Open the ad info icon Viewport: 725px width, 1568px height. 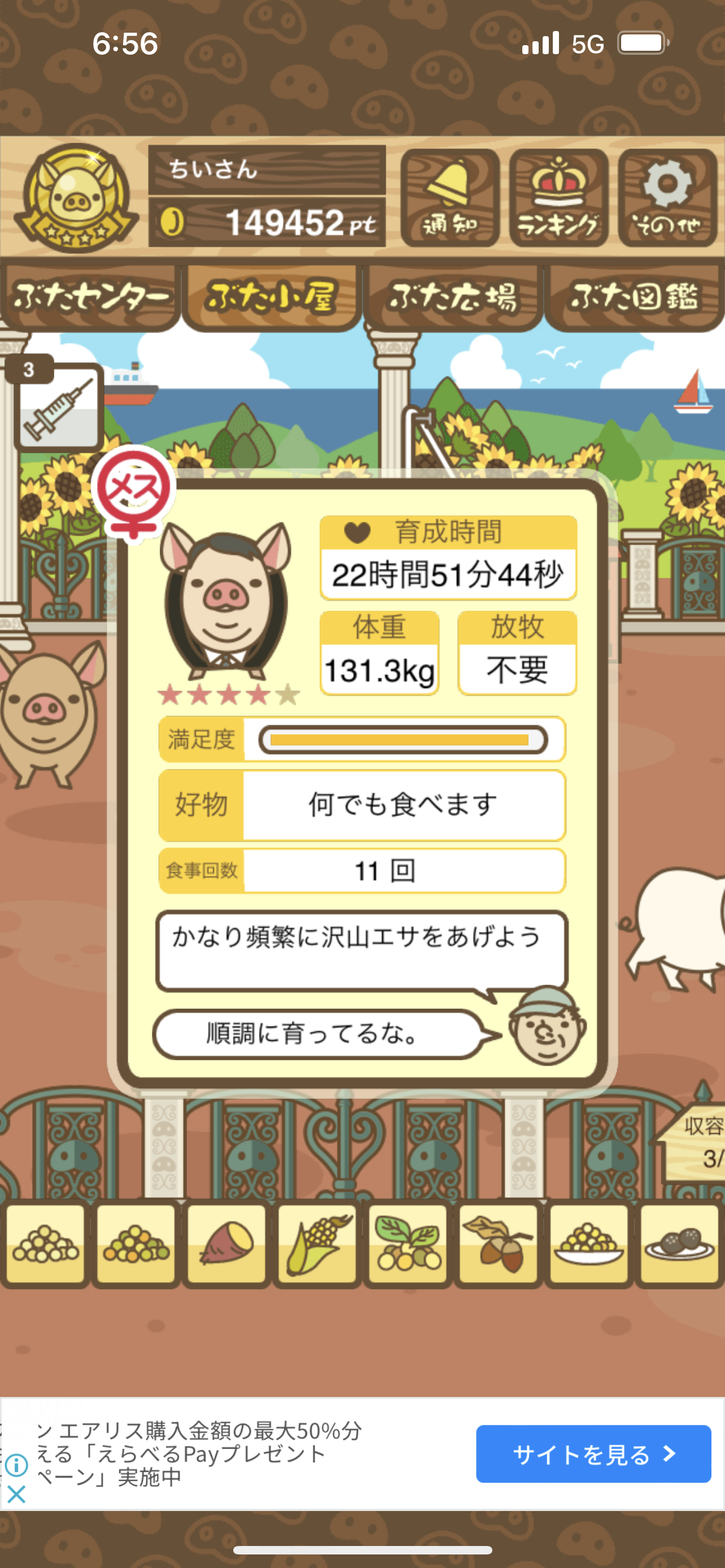(16, 1465)
